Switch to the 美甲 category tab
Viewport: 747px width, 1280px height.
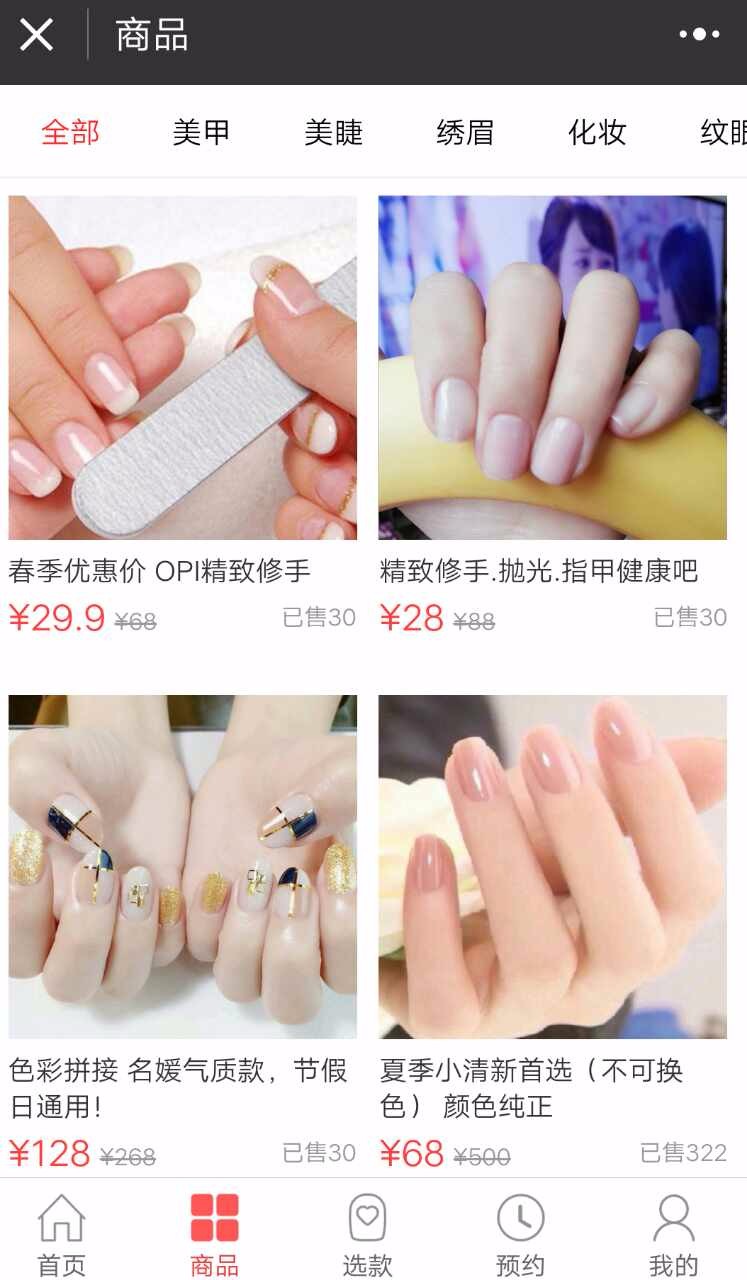tap(201, 132)
